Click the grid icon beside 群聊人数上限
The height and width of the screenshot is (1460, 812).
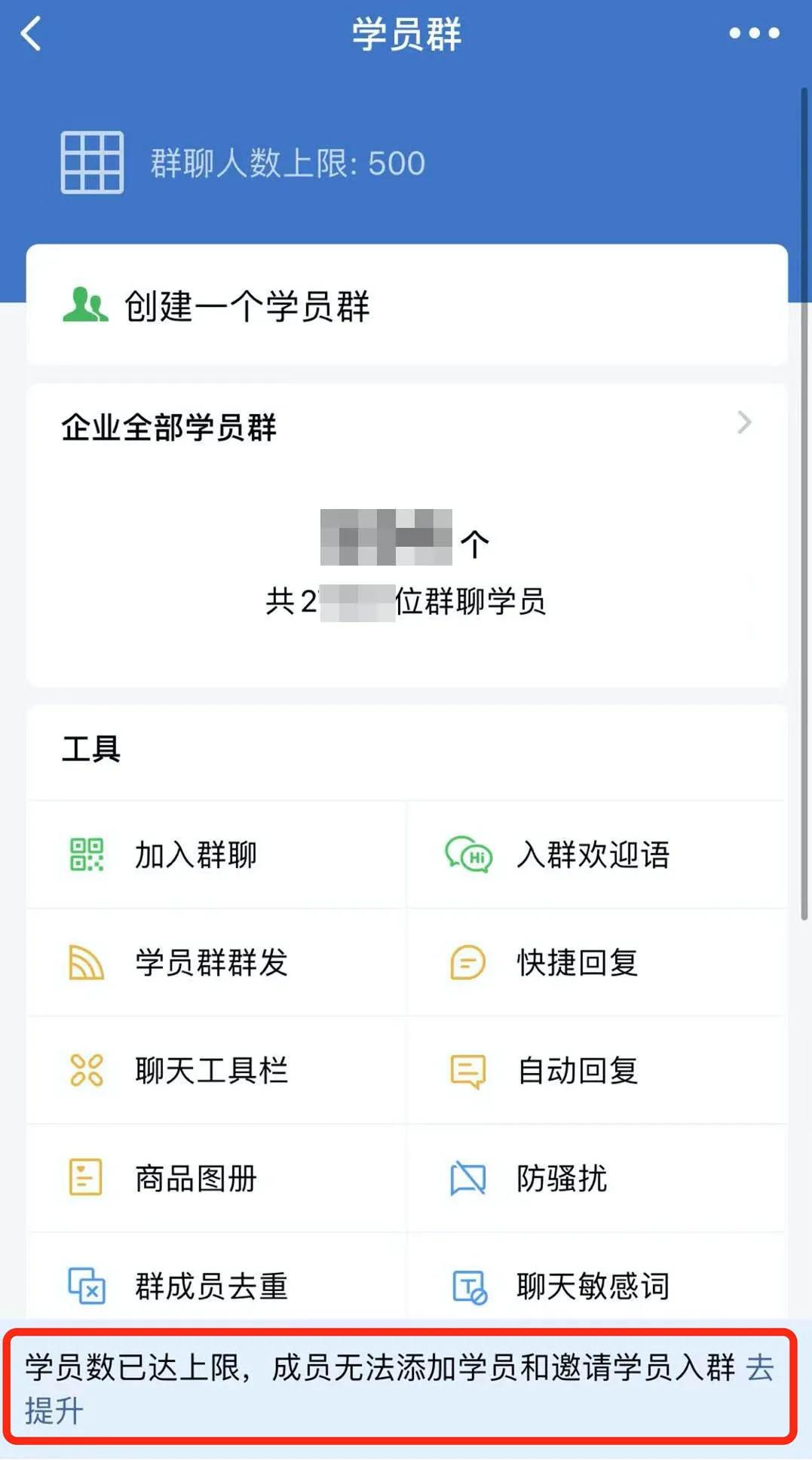coord(92,162)
